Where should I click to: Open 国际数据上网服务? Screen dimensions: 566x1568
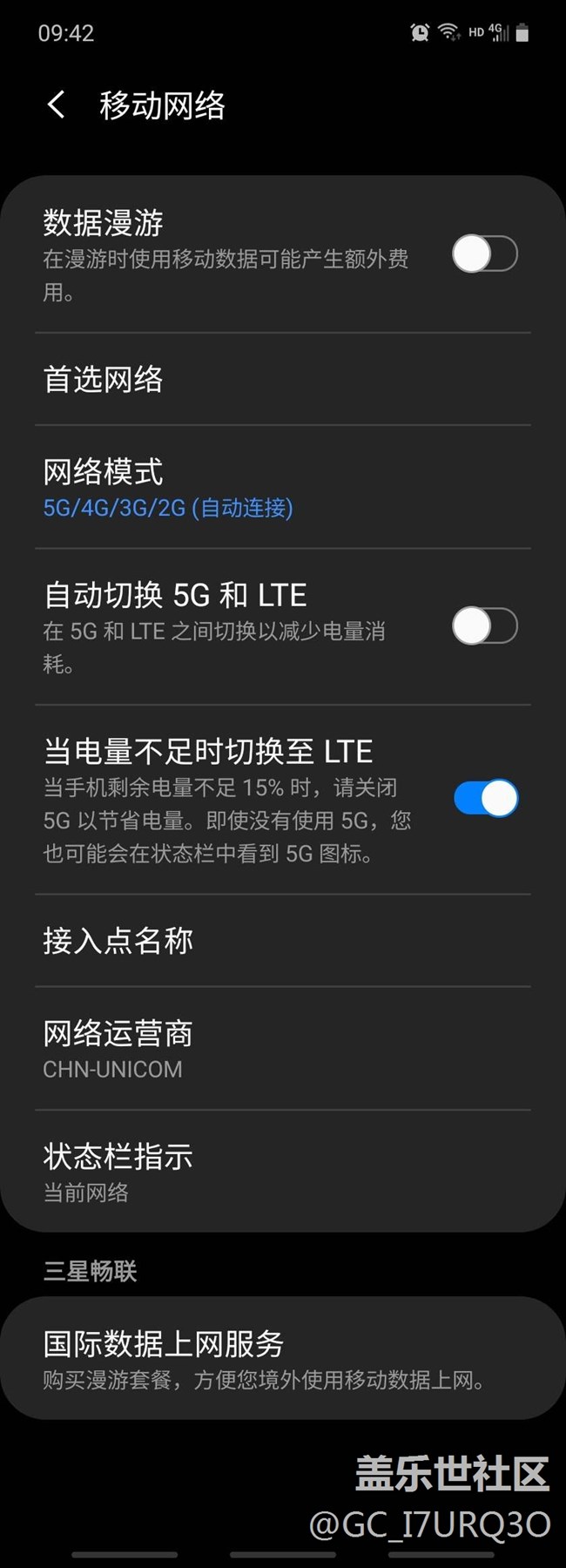coord(283,1359)
